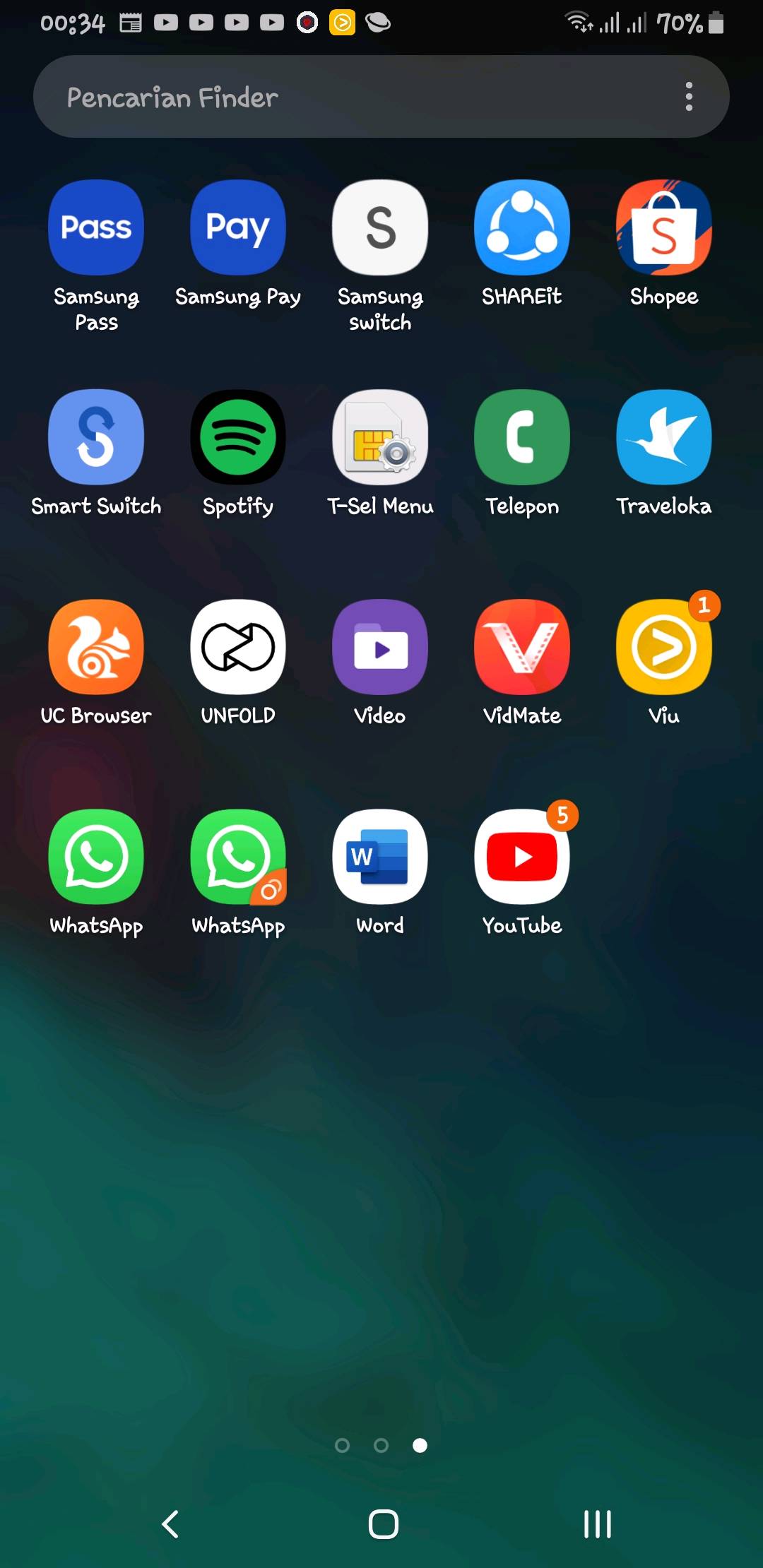
Task: Launch VidMate downloader
Action: 521,646
